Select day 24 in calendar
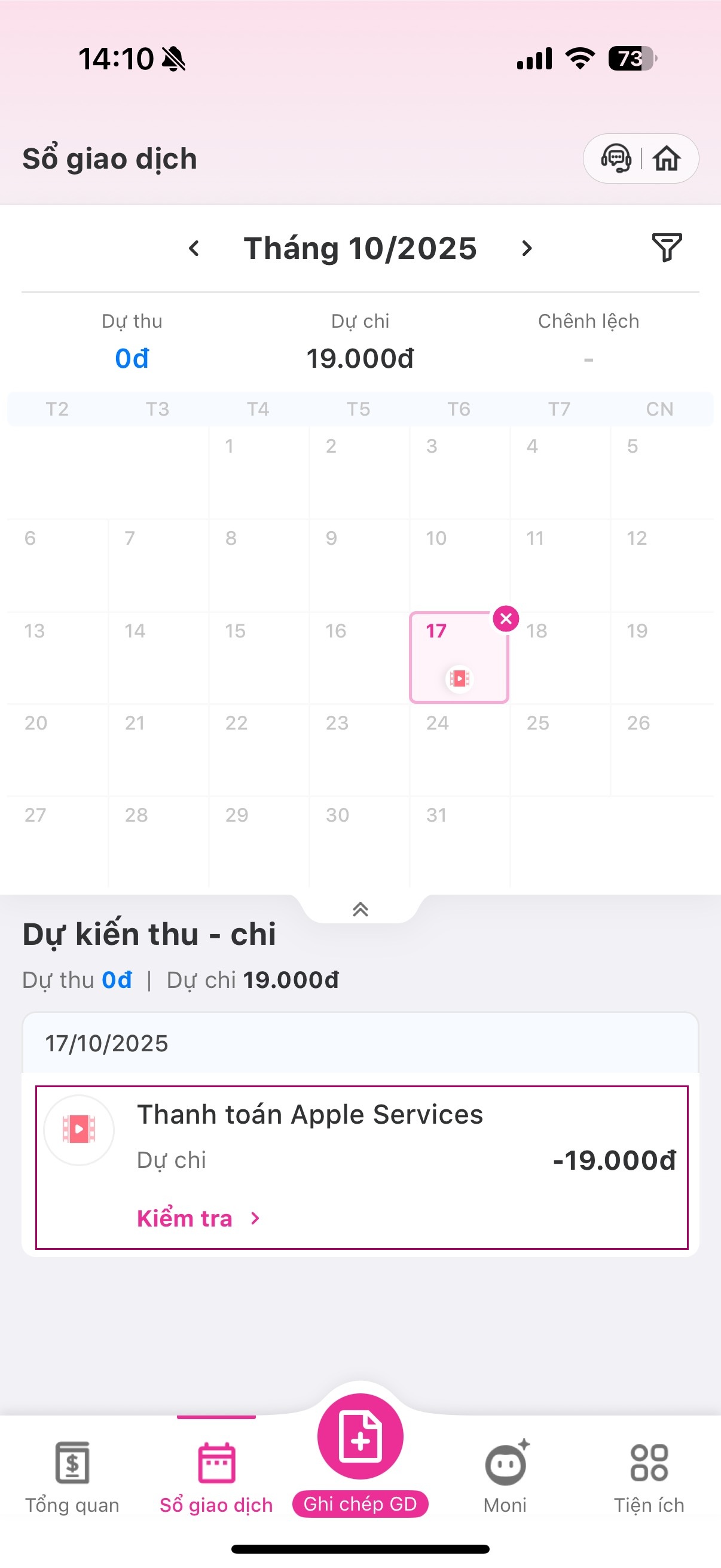This screenshot has width=721, height=1568. [459, 750]
